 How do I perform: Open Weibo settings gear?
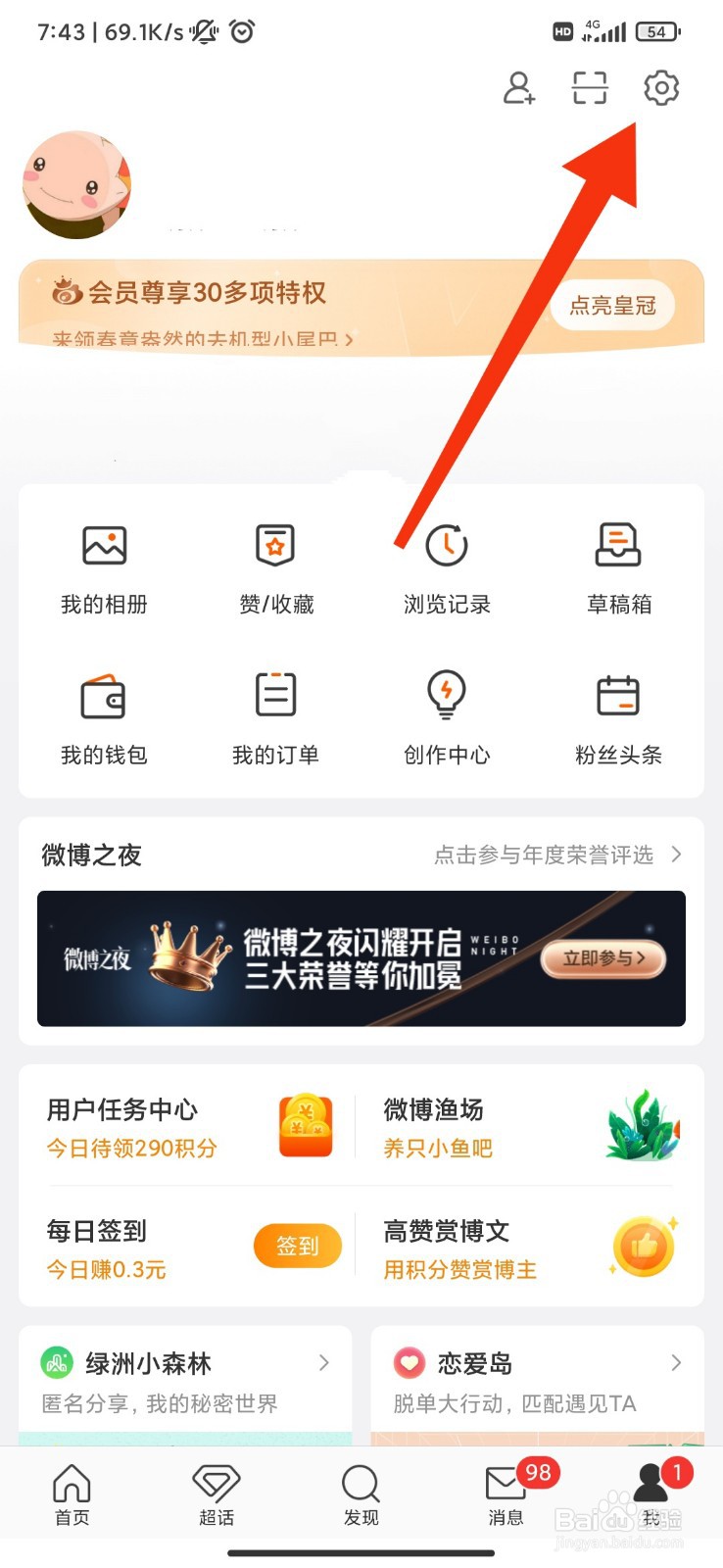point(659,87)
